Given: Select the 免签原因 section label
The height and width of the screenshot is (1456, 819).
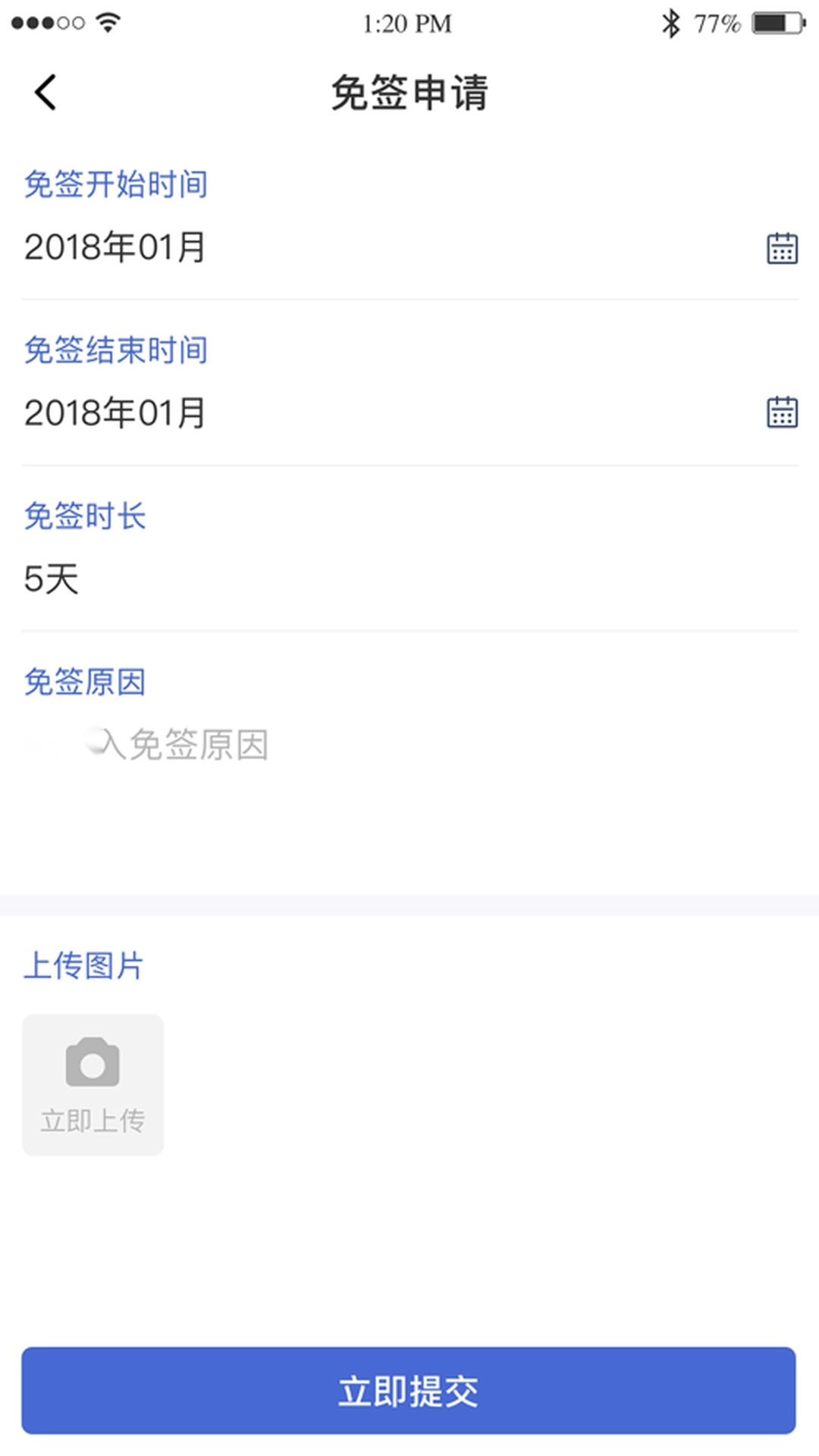Looking at the screenshot, I should point(86,682).
